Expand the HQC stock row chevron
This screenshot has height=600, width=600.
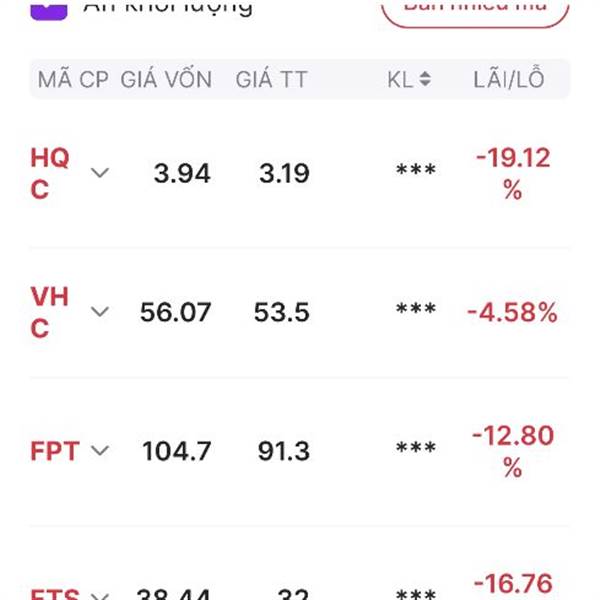click(100, 173)
